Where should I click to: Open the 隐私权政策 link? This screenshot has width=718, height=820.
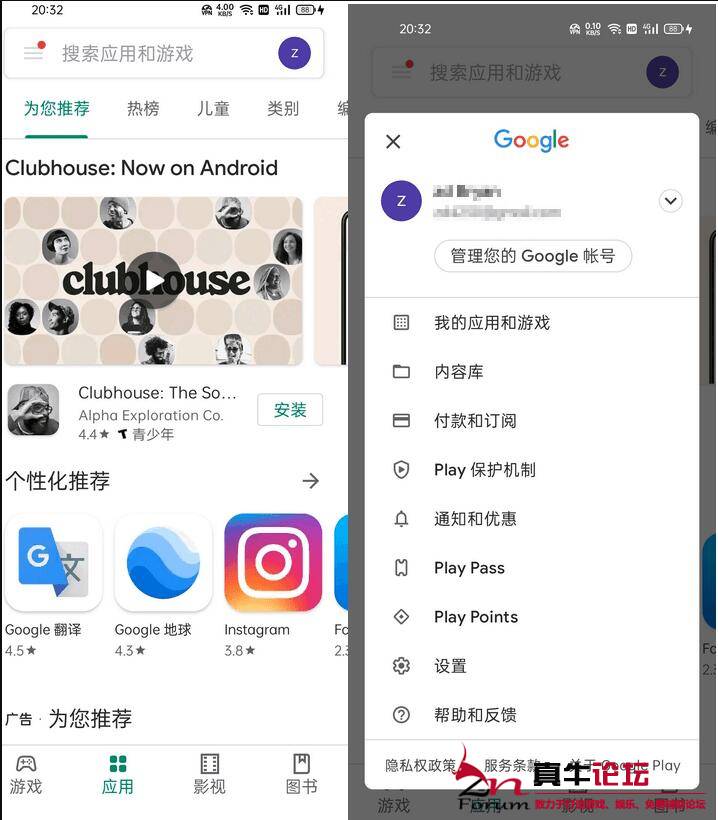point(420,766)
